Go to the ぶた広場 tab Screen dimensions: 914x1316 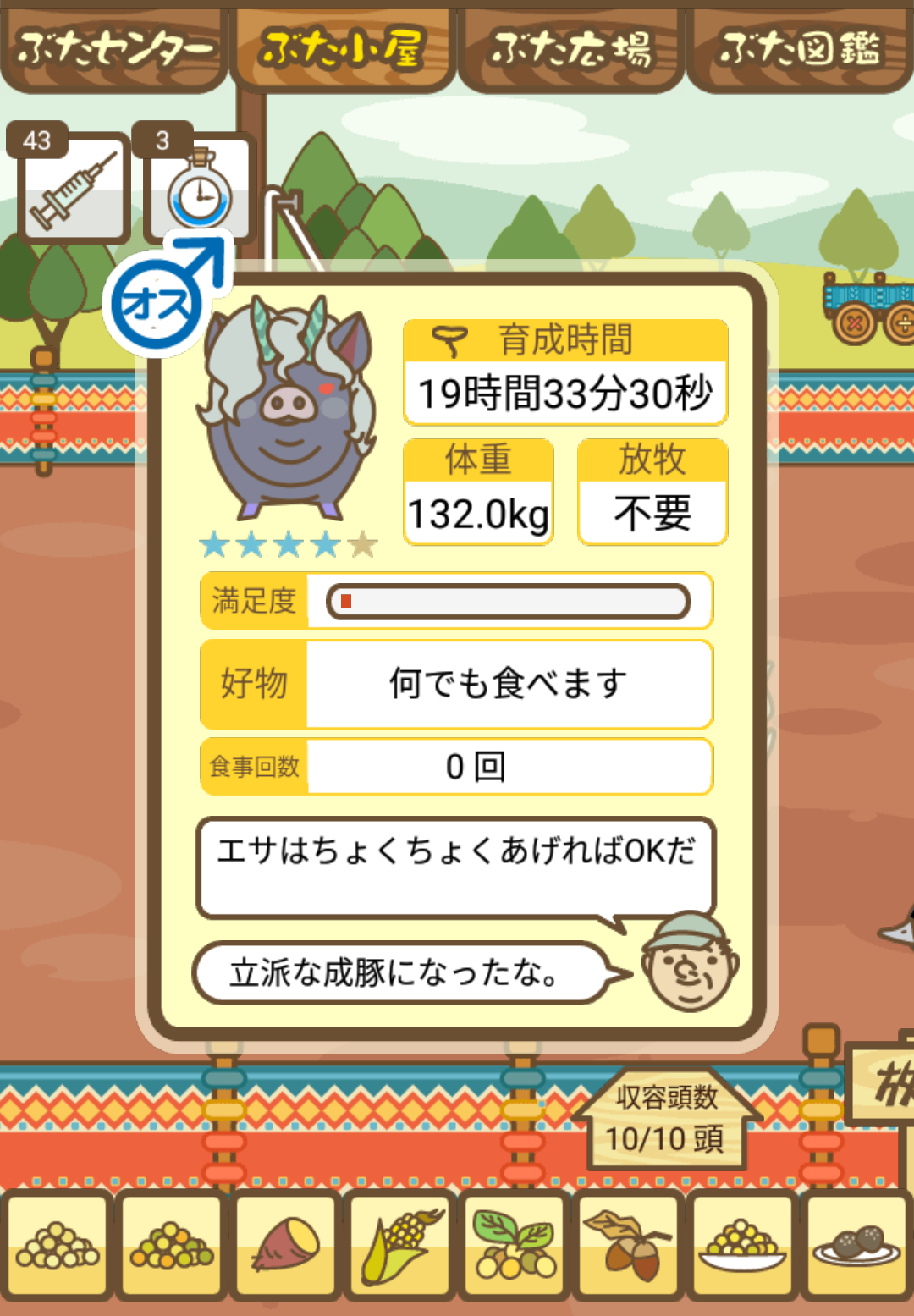pyautogui.click(x=571, y=48)
